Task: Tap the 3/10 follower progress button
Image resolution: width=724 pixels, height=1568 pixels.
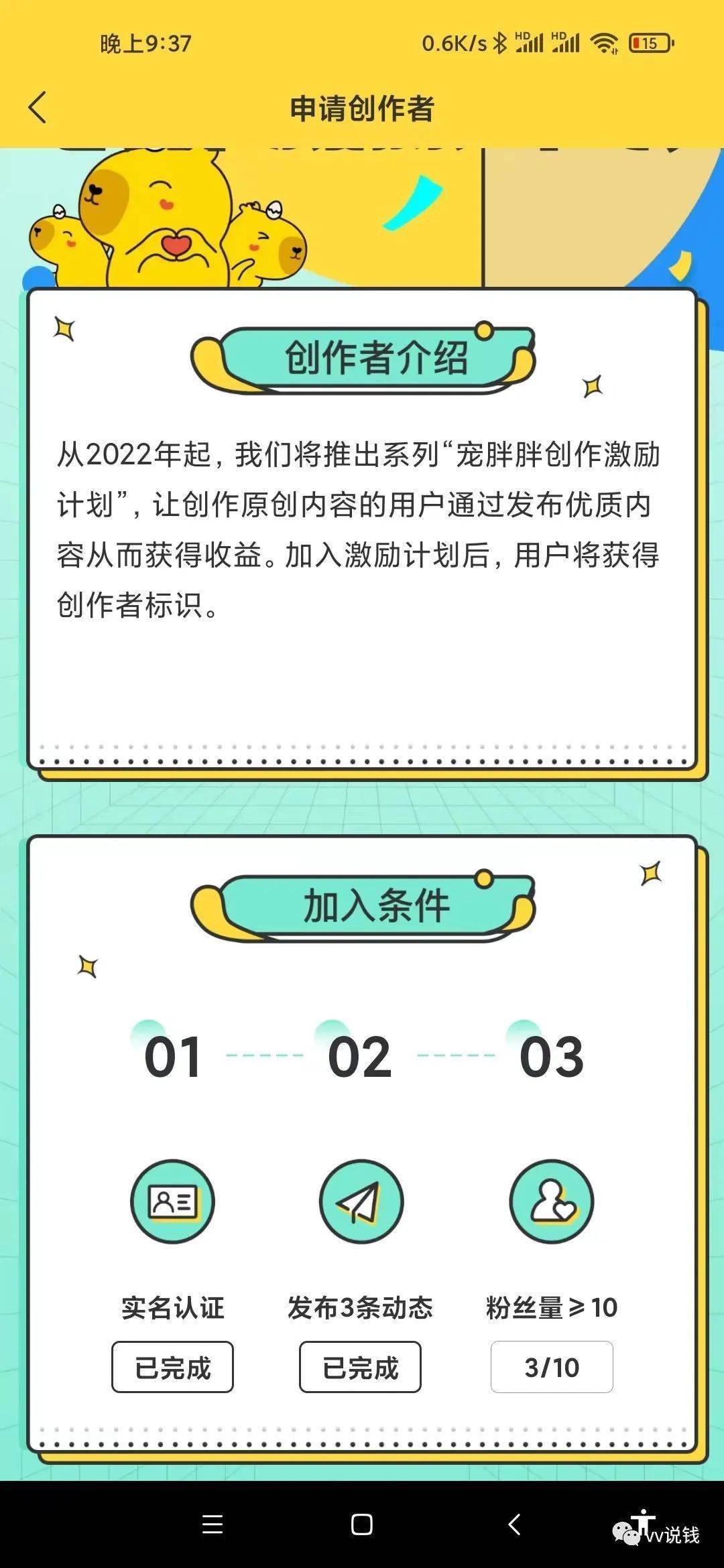Action: pyautogui.click(x=552, y=1367)
